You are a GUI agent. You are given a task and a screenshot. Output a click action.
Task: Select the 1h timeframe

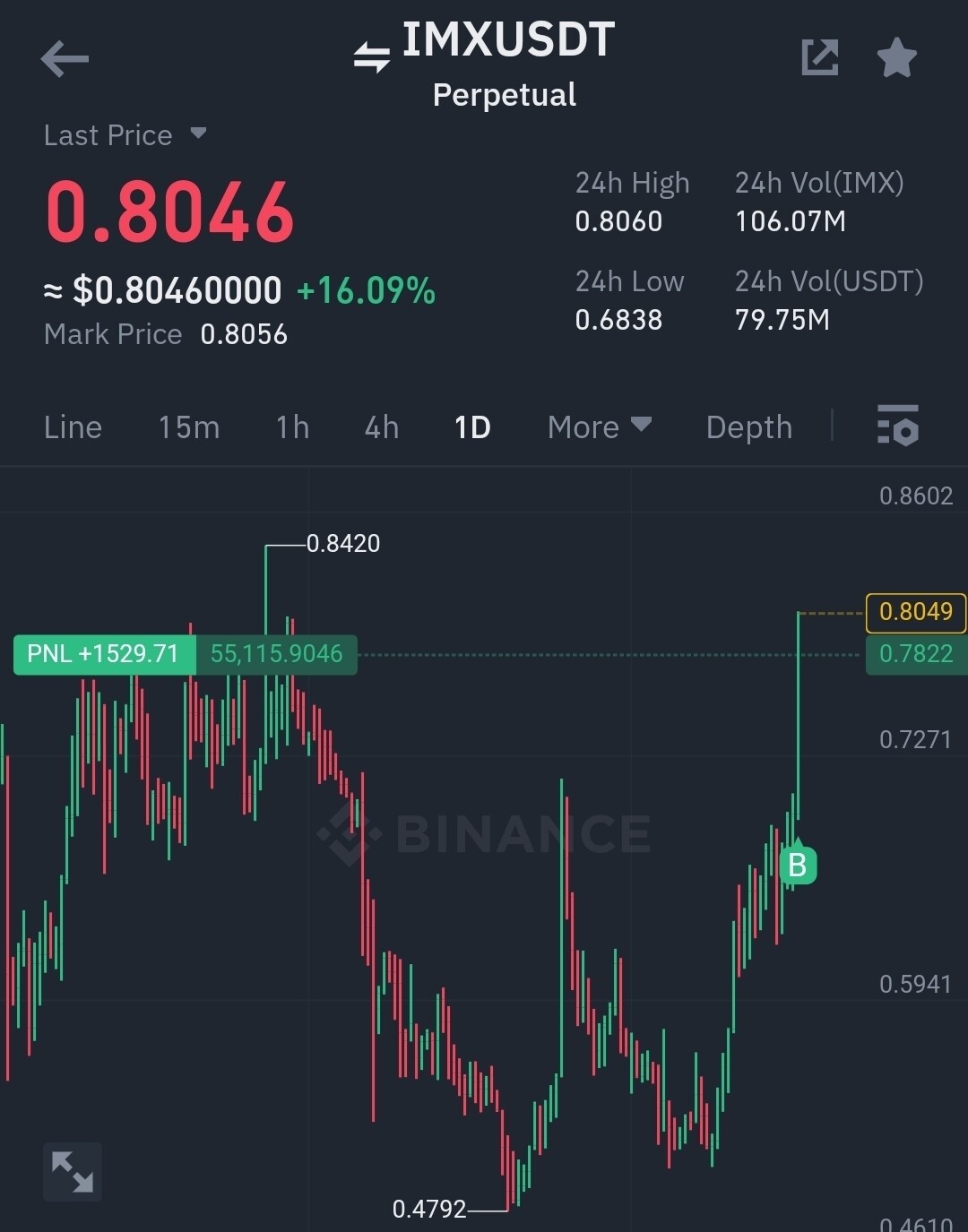pos(292,427)
